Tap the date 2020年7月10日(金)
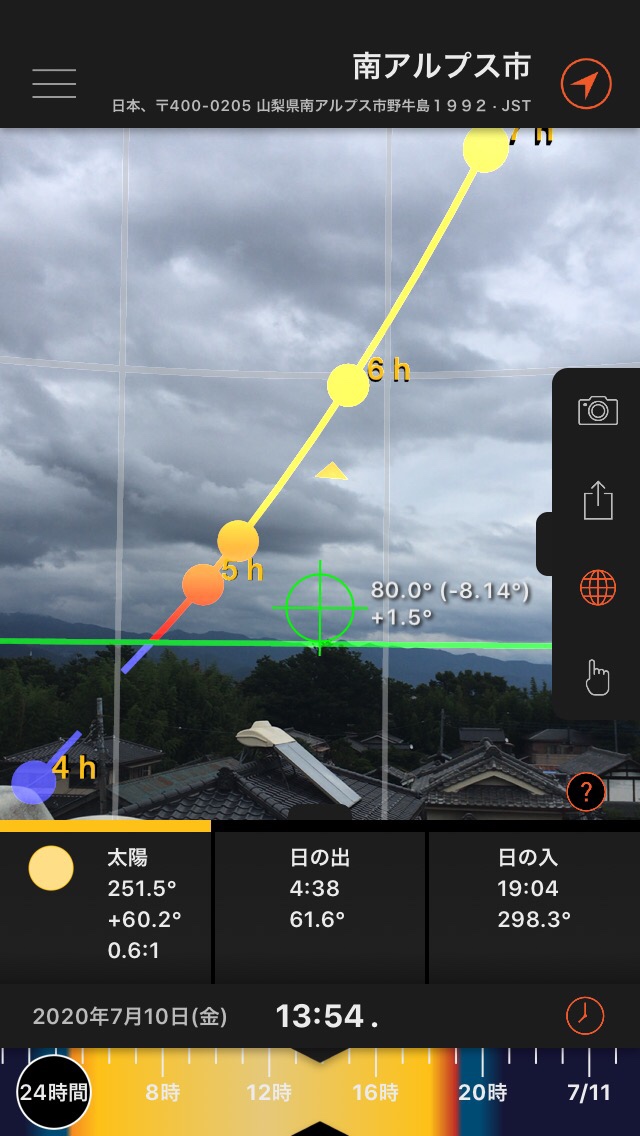The height and width of the screenshot is (1136, 640). 130,1016
